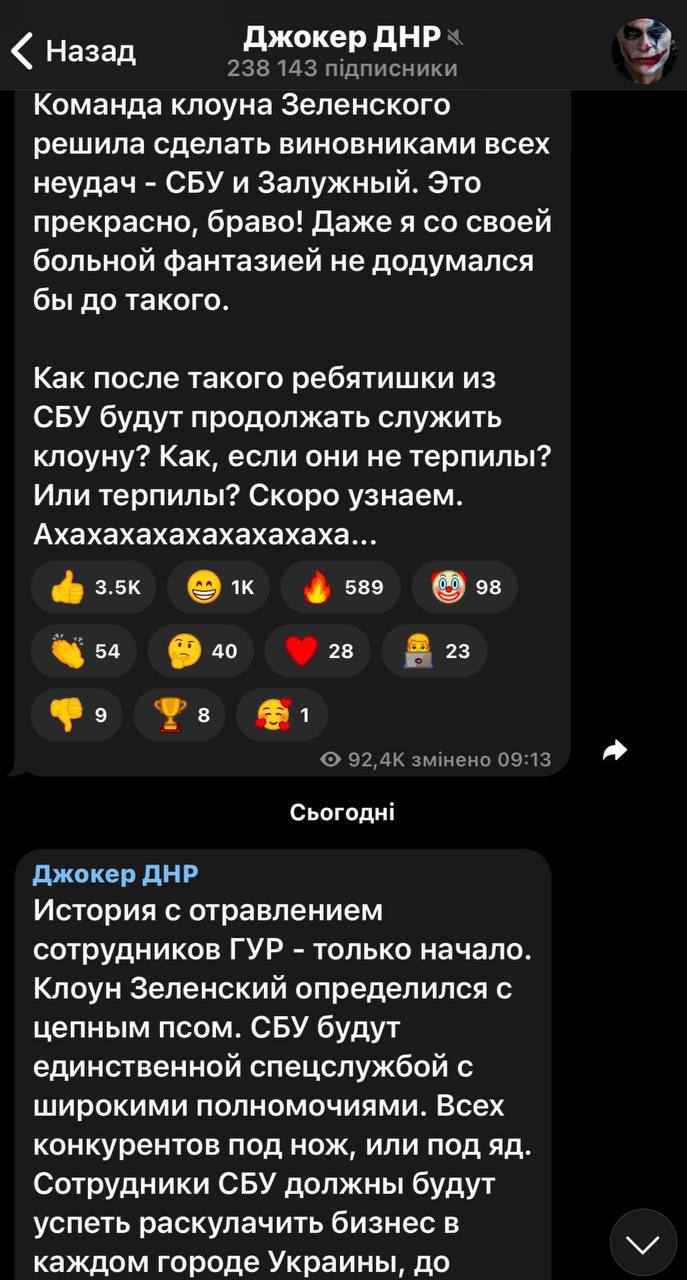Tap the thinking face reaction with 40

coord(200,651)
